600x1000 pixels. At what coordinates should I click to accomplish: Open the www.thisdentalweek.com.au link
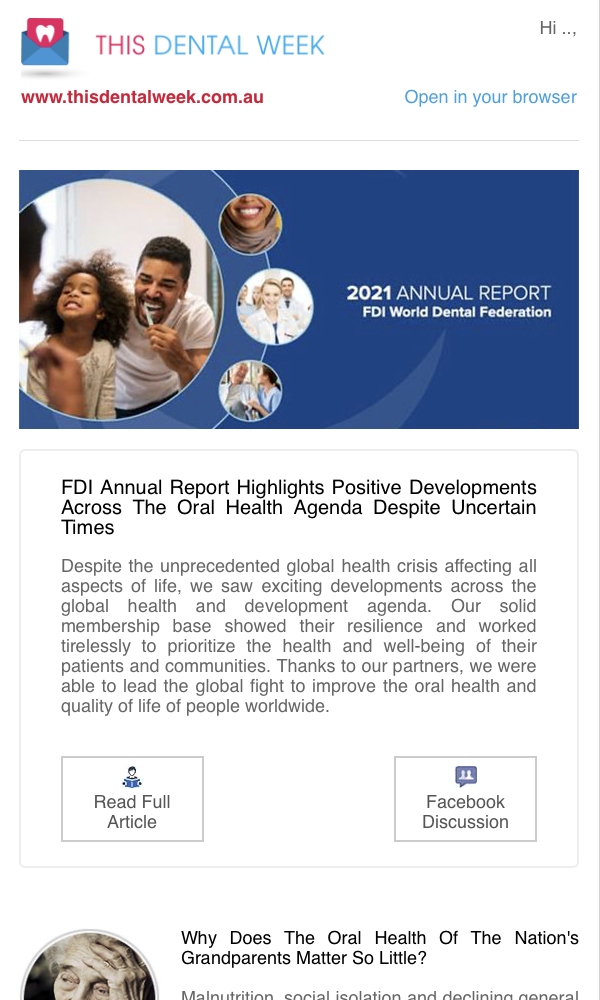point(142,97)
